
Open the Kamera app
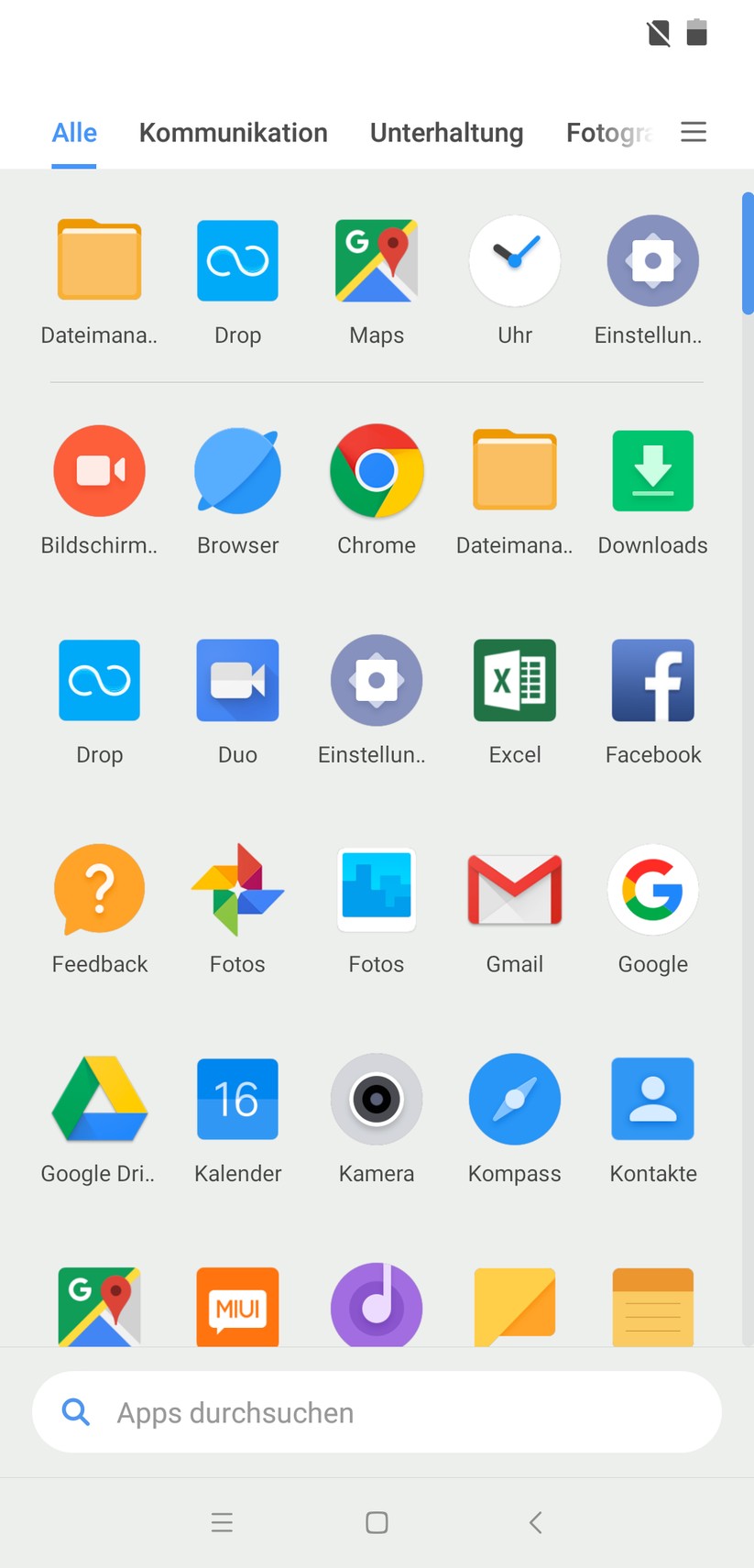click(x=377, y=1099)
